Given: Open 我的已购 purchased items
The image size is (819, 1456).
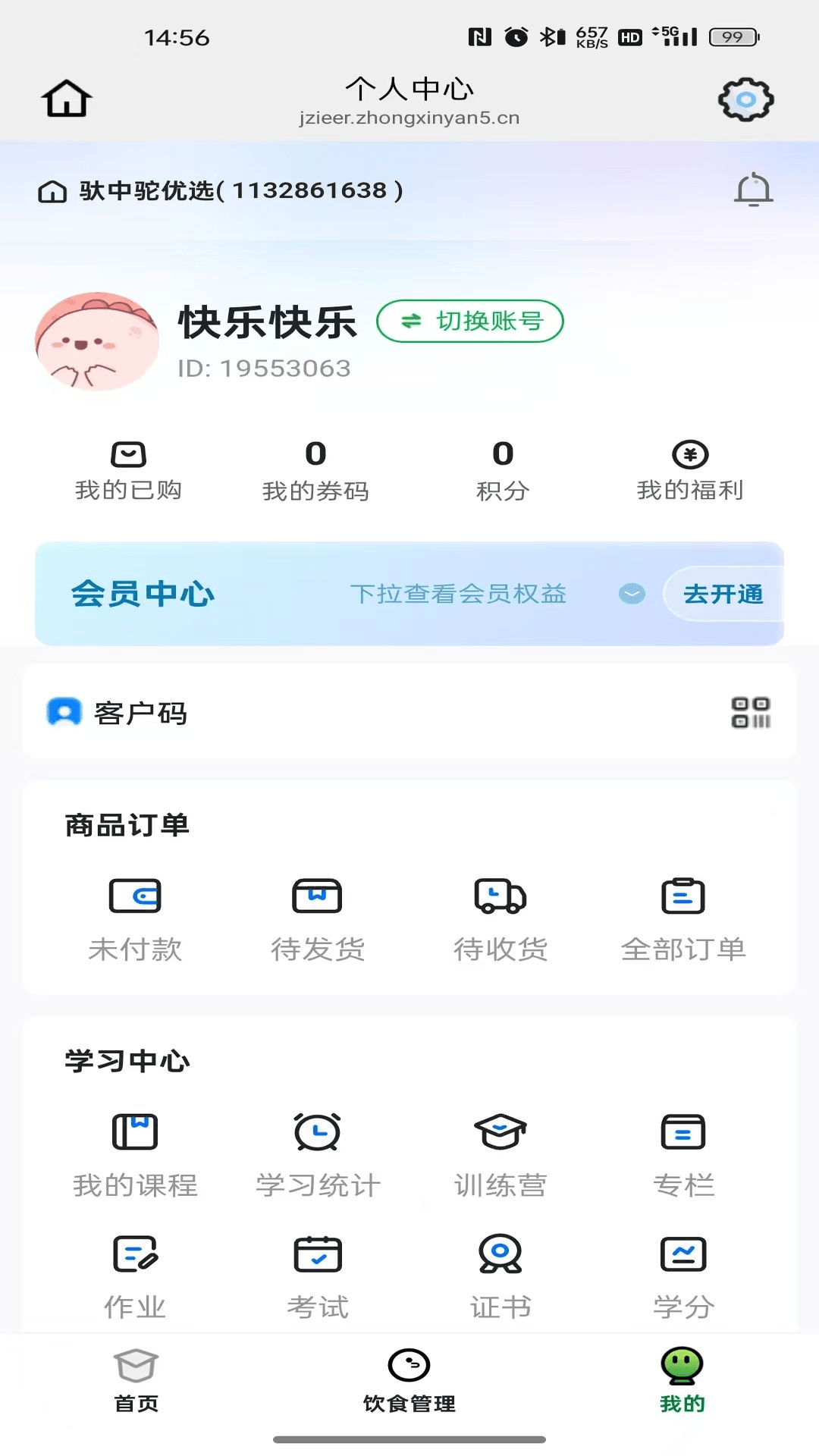Looking at the screenshot, I should pyautogui.click(x=129, y=470).
